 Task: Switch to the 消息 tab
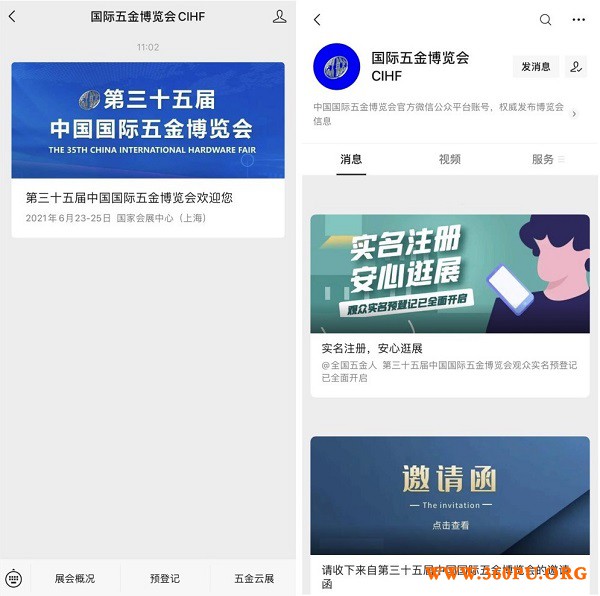[351, 159]
